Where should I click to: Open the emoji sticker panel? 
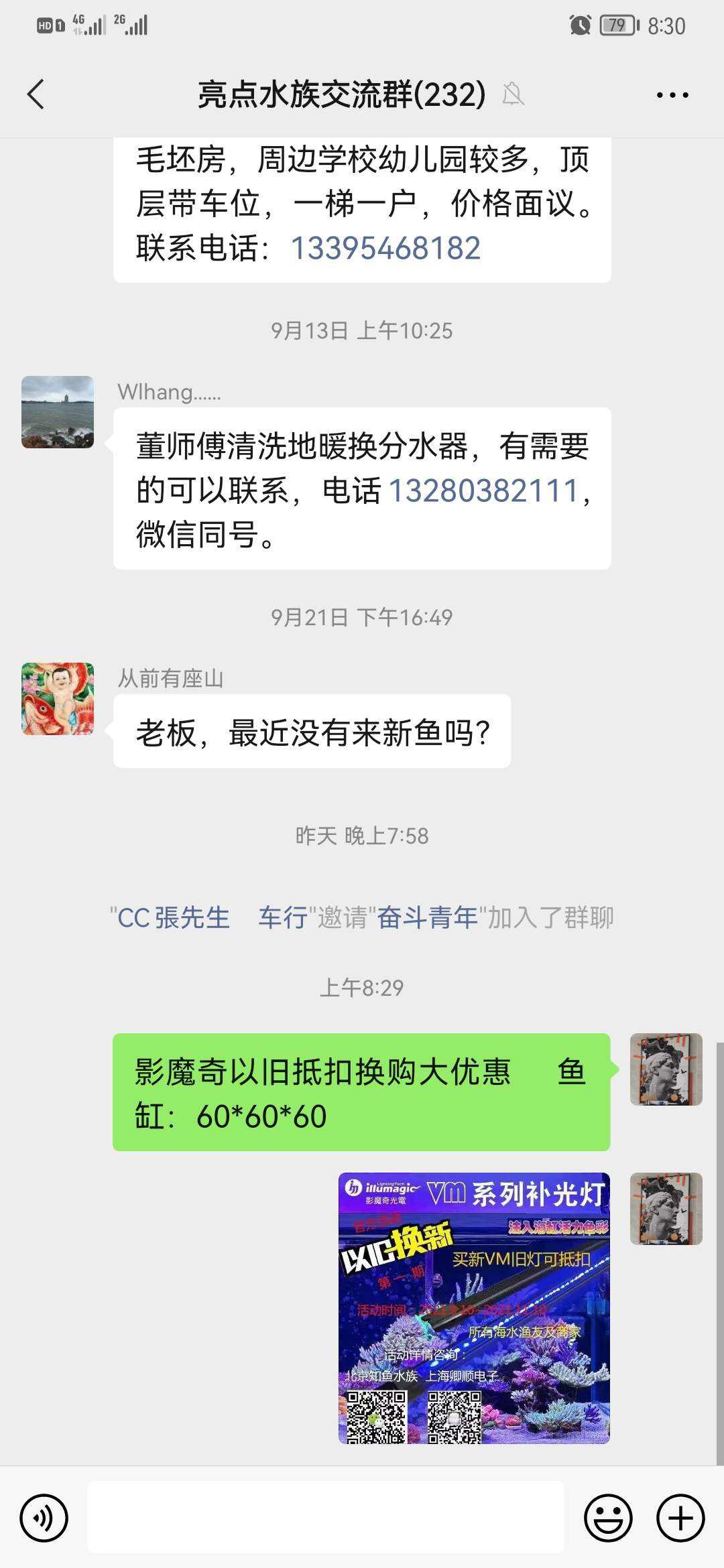[x=608, y=1518]
